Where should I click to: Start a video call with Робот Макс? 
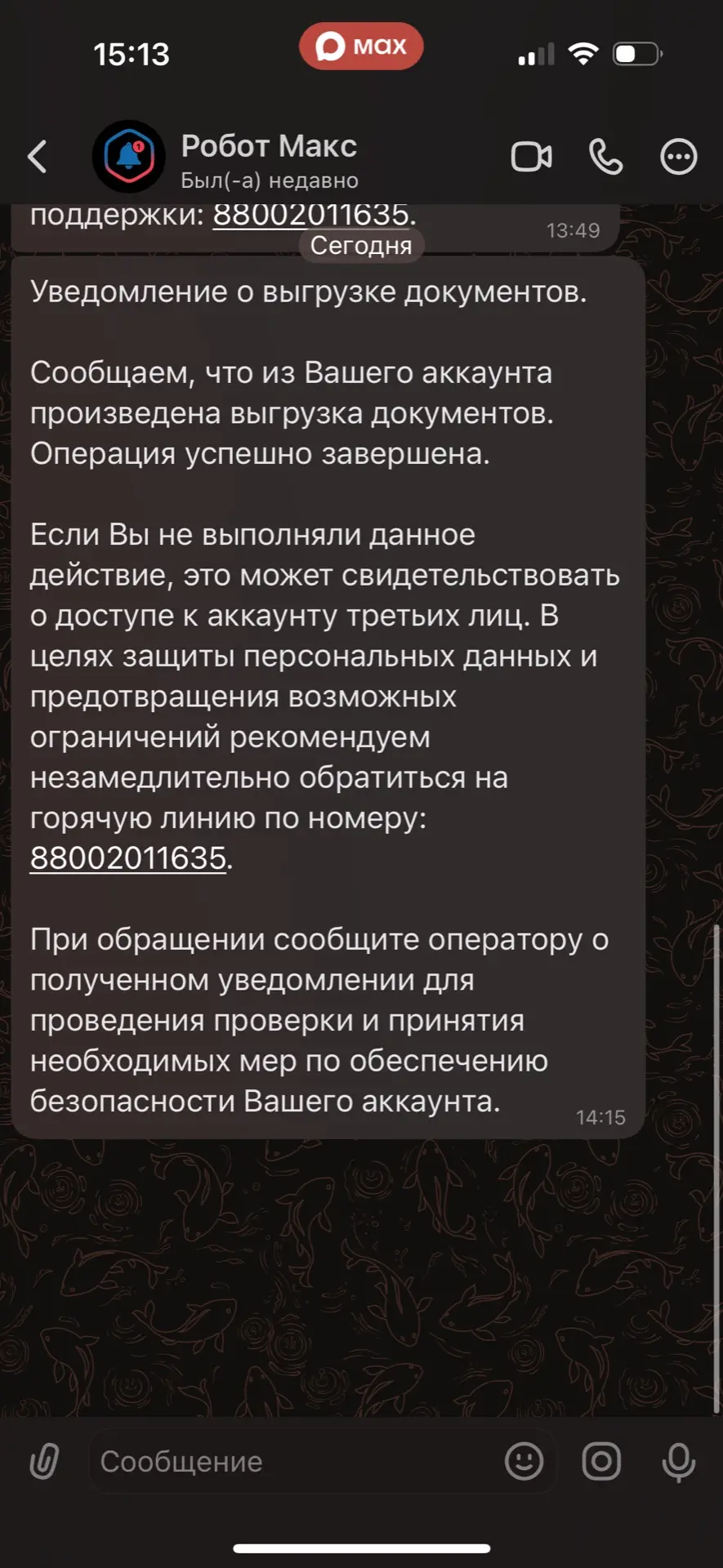532,157
